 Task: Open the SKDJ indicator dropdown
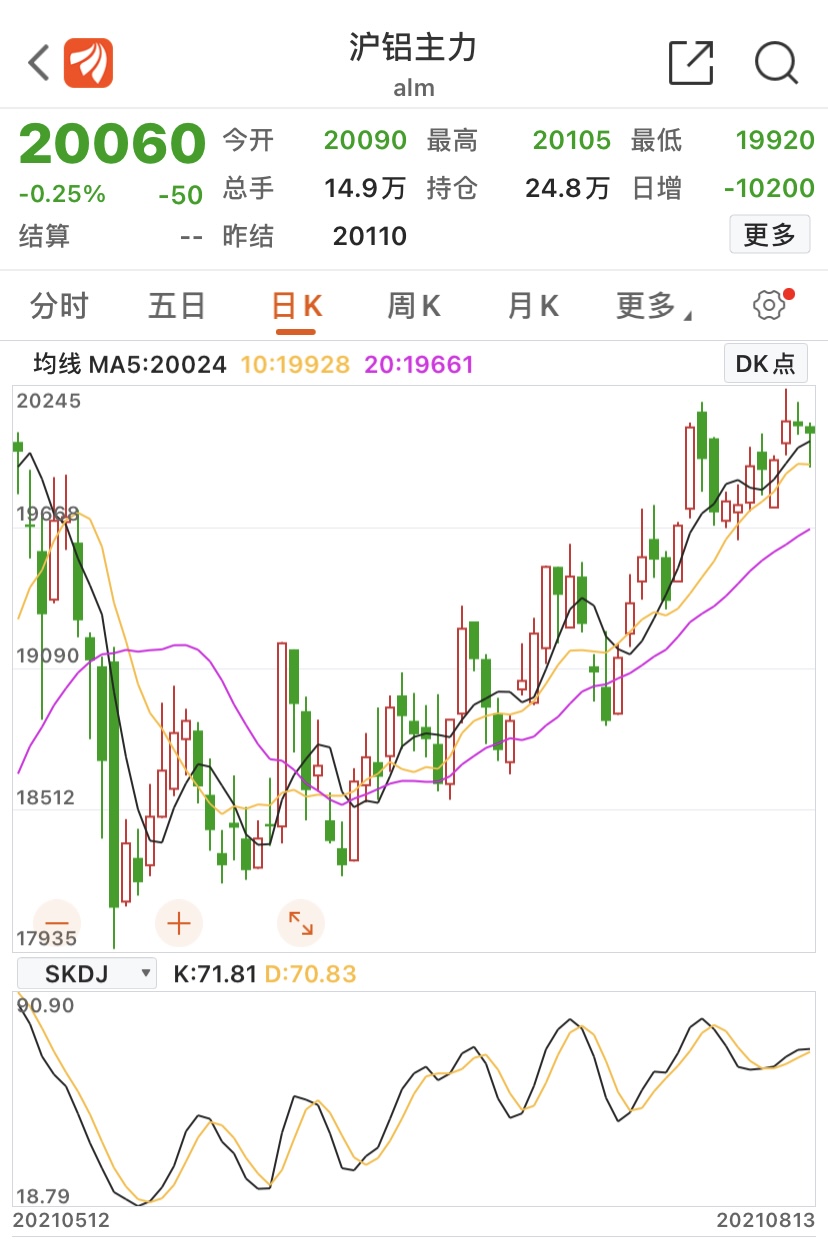(x=87, y=973)
